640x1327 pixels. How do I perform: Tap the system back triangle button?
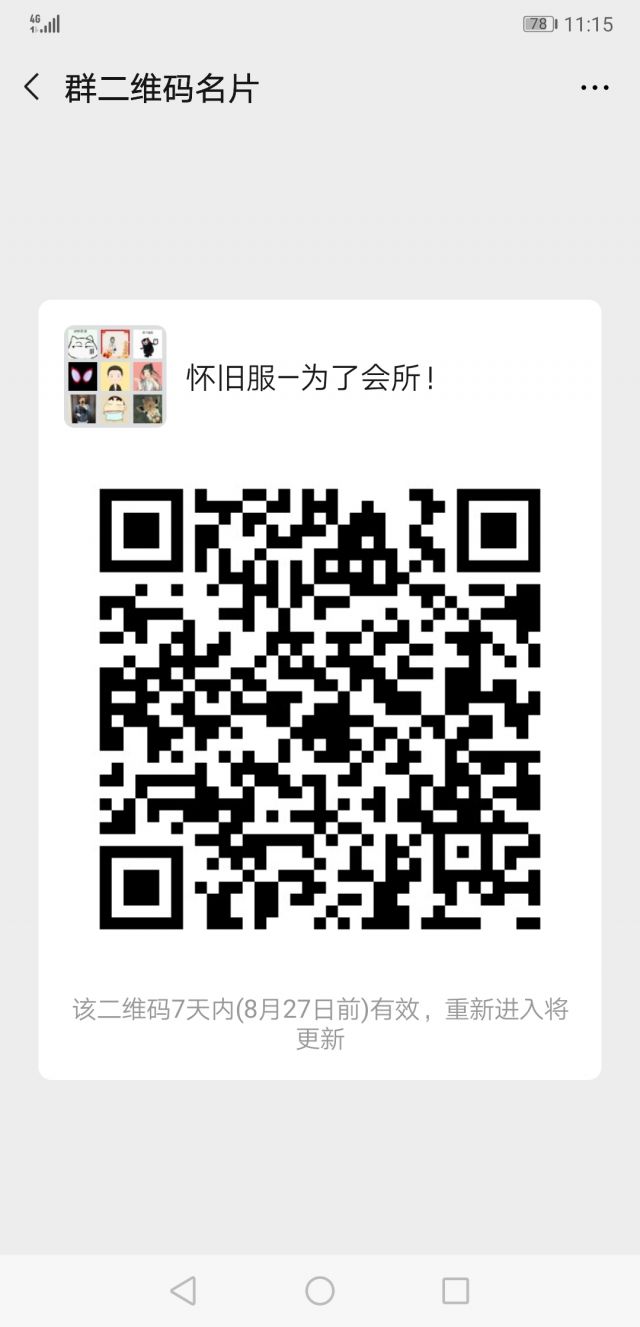pos(183,1291)
